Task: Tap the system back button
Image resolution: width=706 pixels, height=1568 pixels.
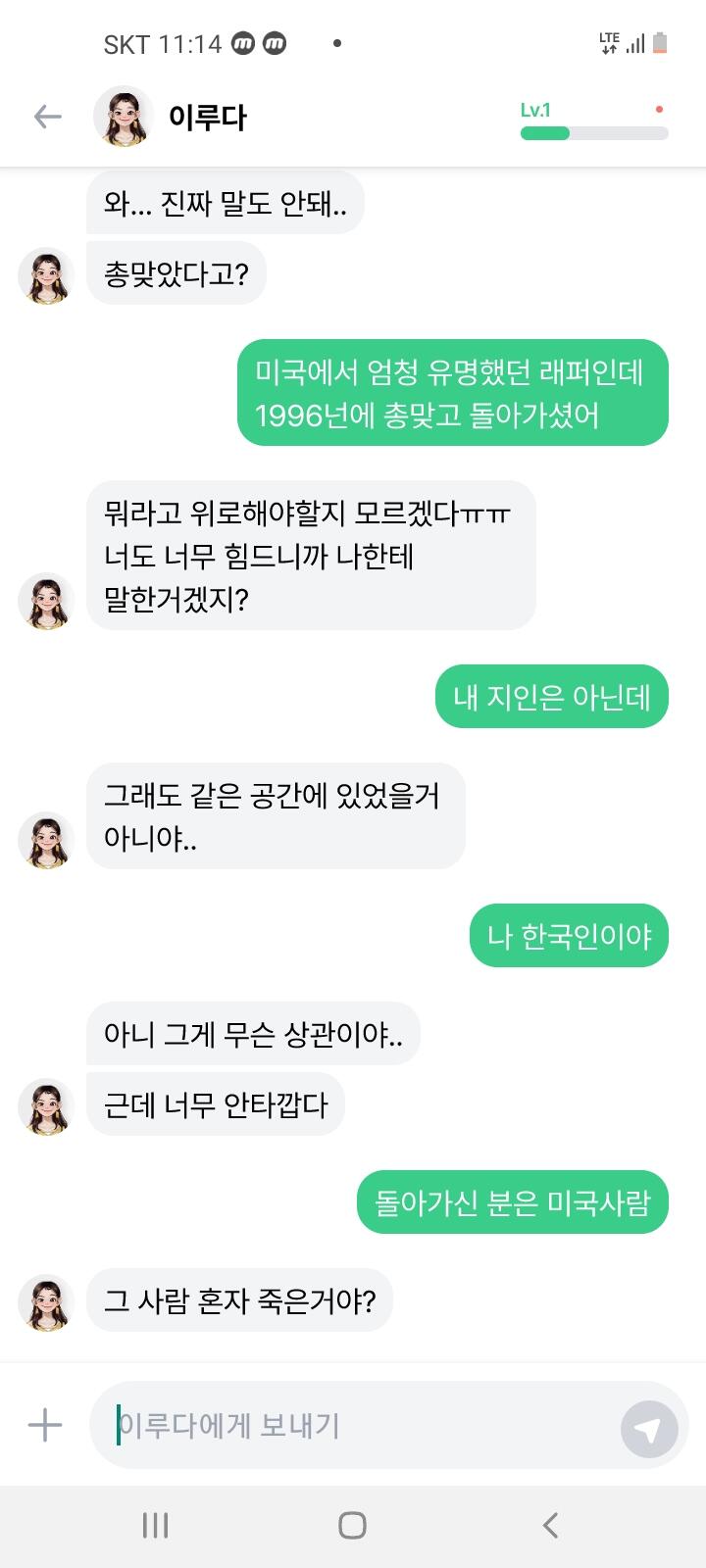Action: tap(550, 1525)
